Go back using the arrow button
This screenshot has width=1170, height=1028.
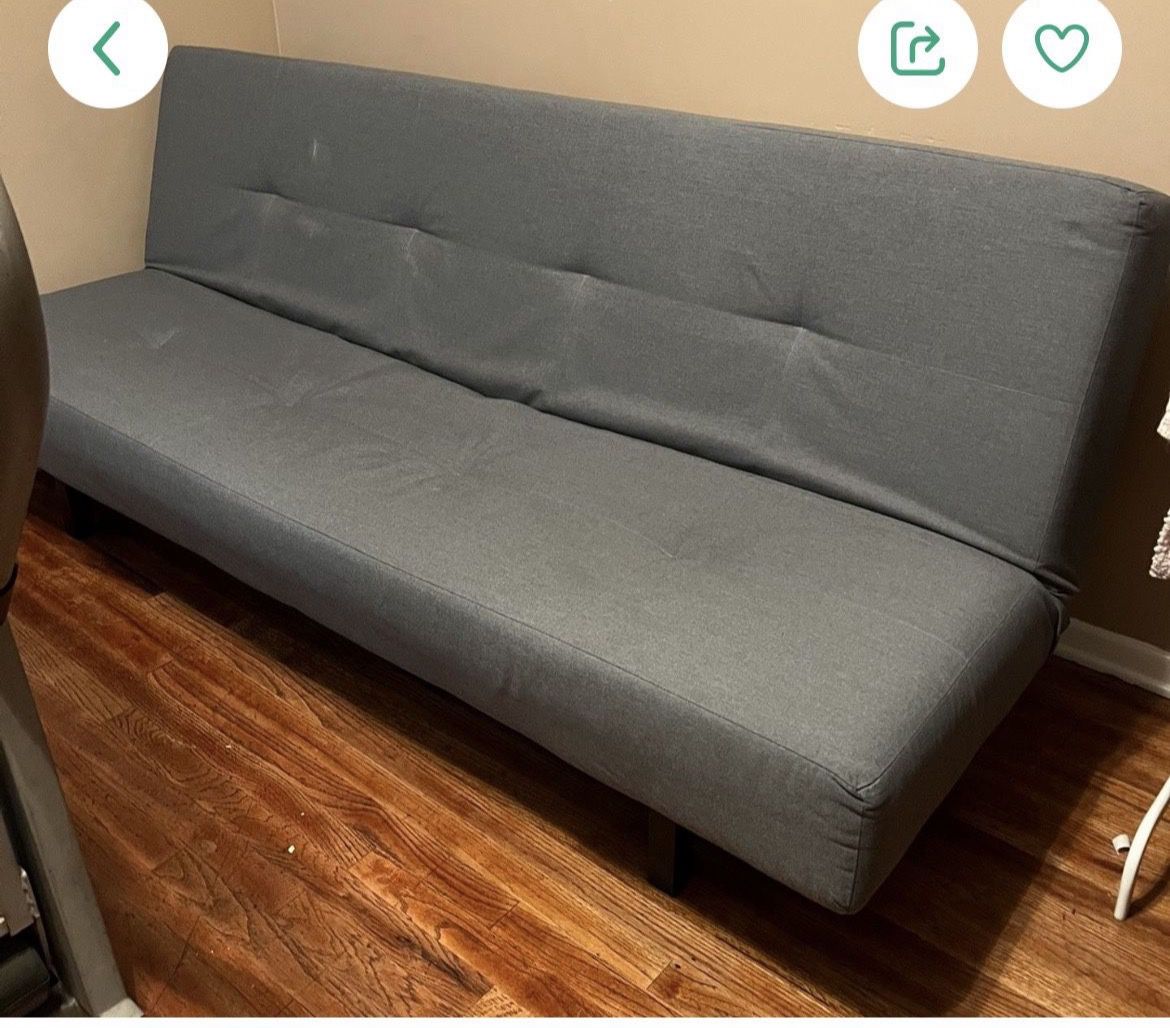[x=107, y=48]
